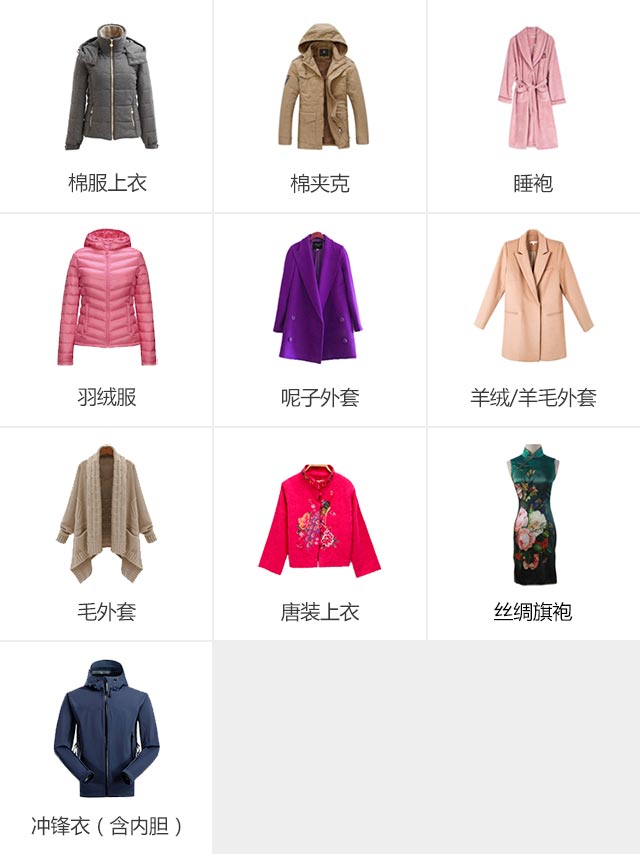
Task: Select the 羽绒服 category
Action: (107, 320)
